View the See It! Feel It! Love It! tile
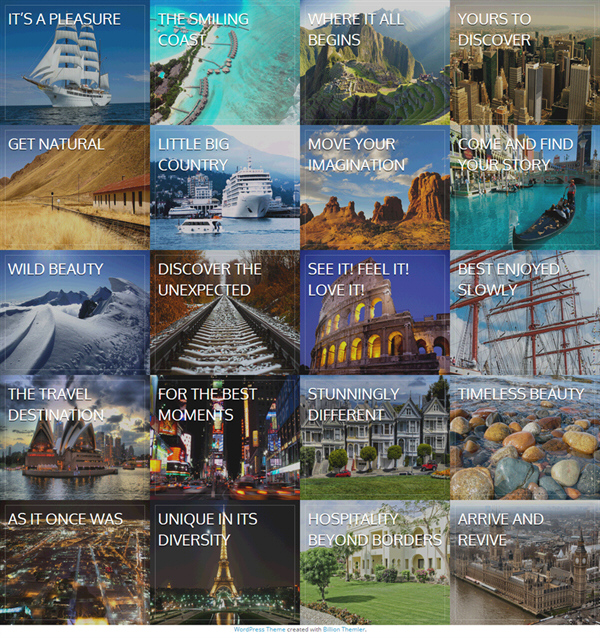600x638 pixels. click(375, 312)
